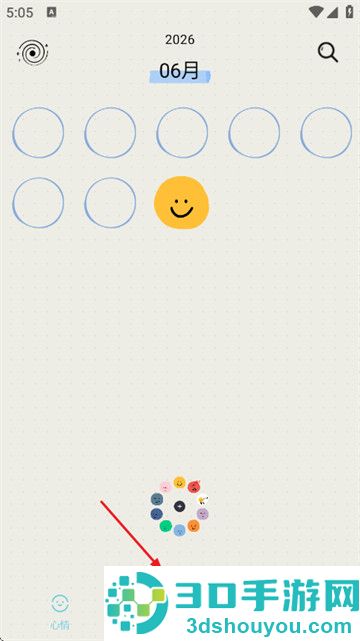Viewport: 360px width, 641px height.
Task: Pick the purple face mood in the wheel
Action: point(202,514)
